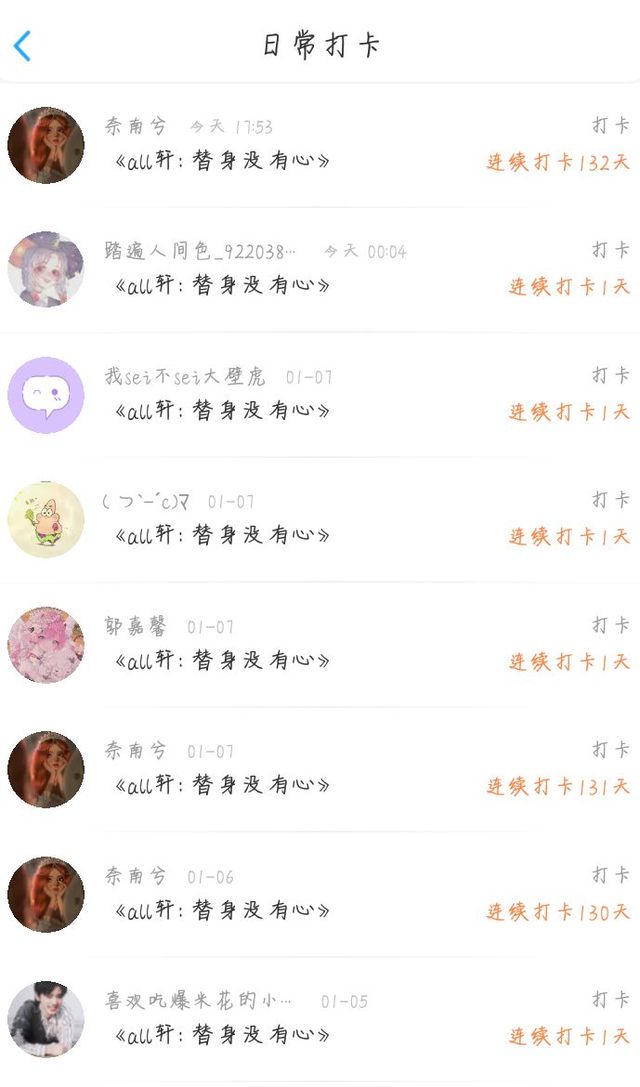Tap the purple chat-bubble avatar of 我sei不sei大壁虎
Image resolution: width=640 pixels, height=1087 pixels.
pos(46,394)
